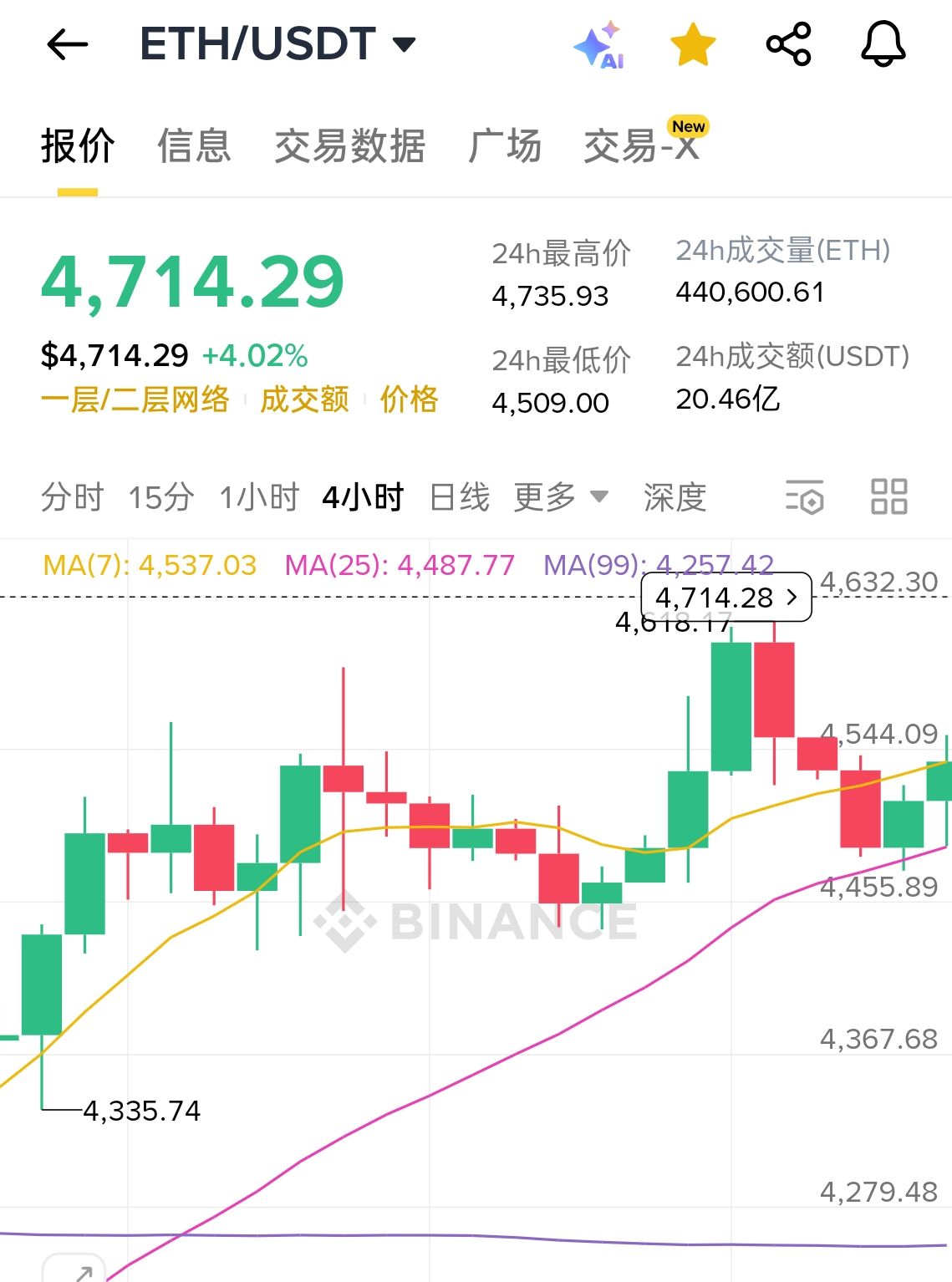This screenshot has width=952, height=1282.
Task: Open chart indicator settings icon
Action: click(x=804, y=497)
